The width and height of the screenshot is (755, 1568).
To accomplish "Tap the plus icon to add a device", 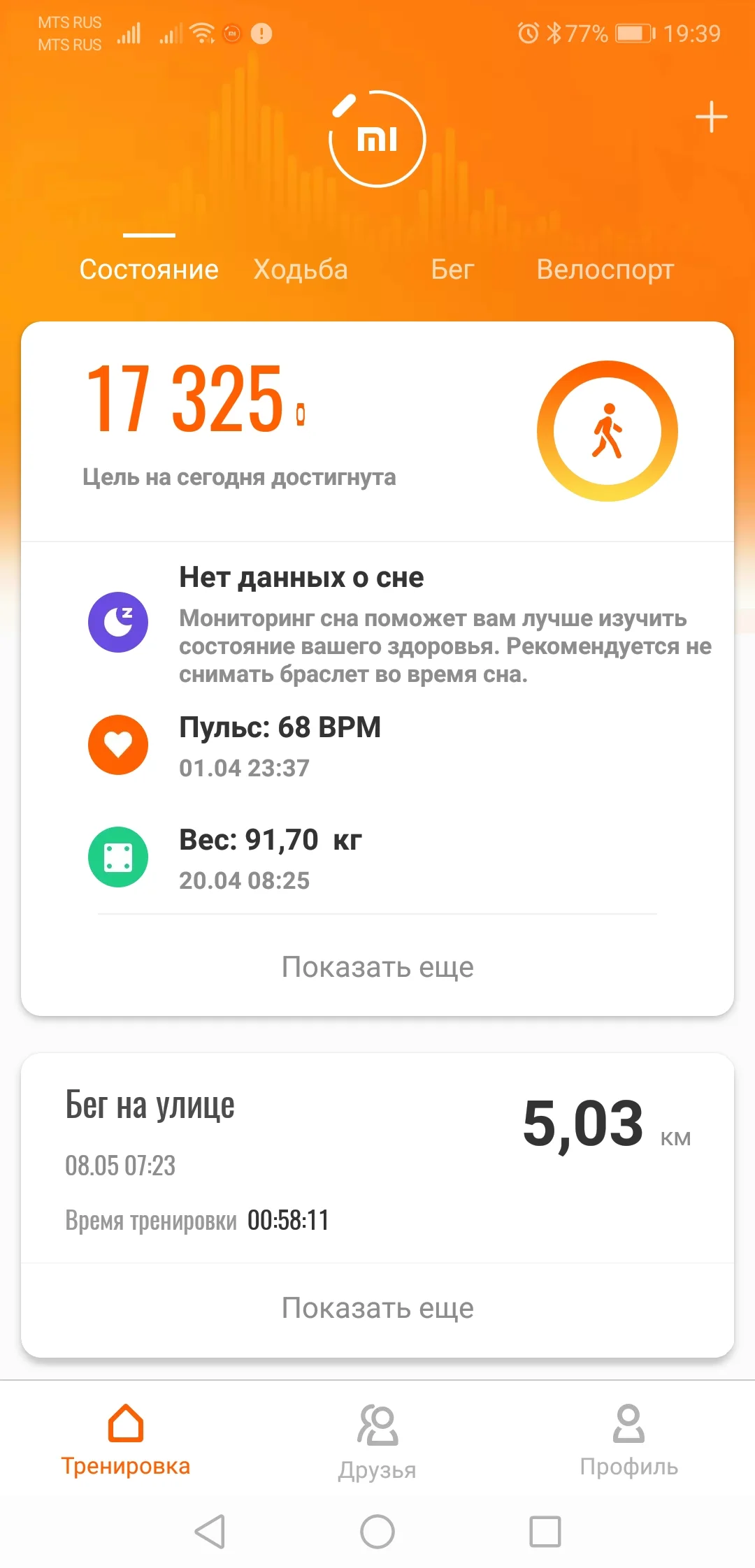I will coord(710,116).
